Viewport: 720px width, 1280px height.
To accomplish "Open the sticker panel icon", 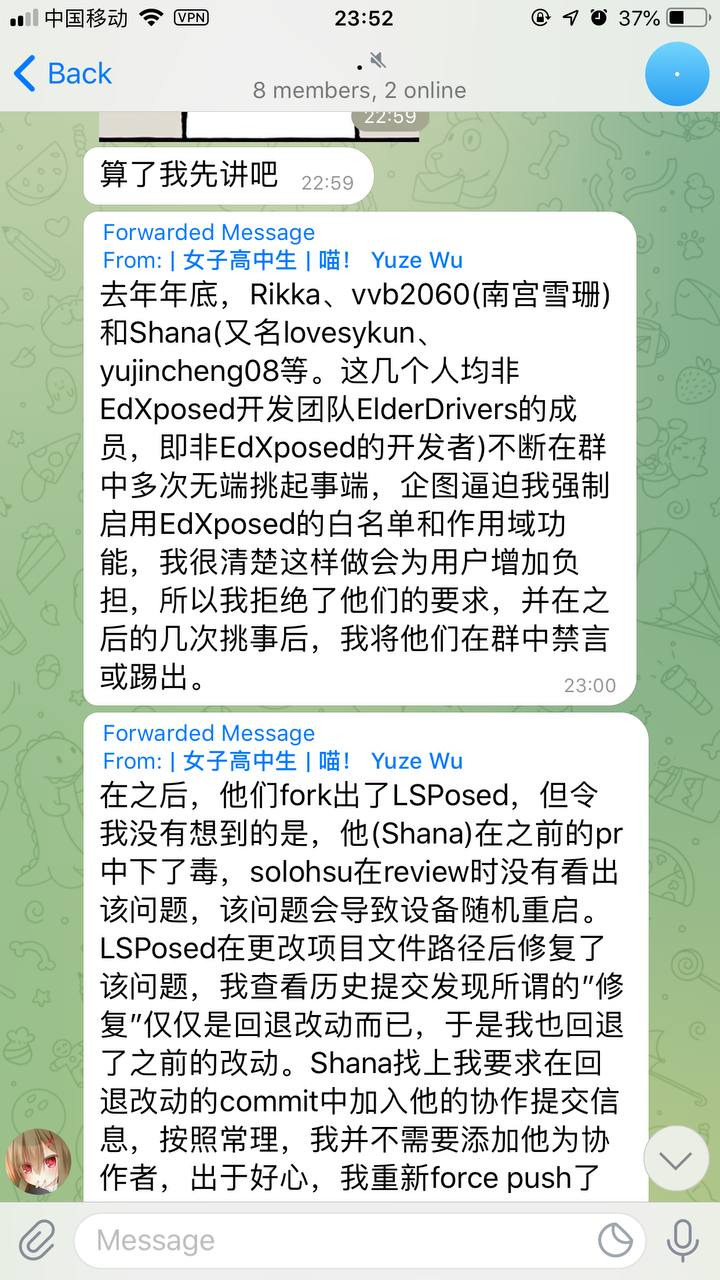I will [x=615, y=1241].
